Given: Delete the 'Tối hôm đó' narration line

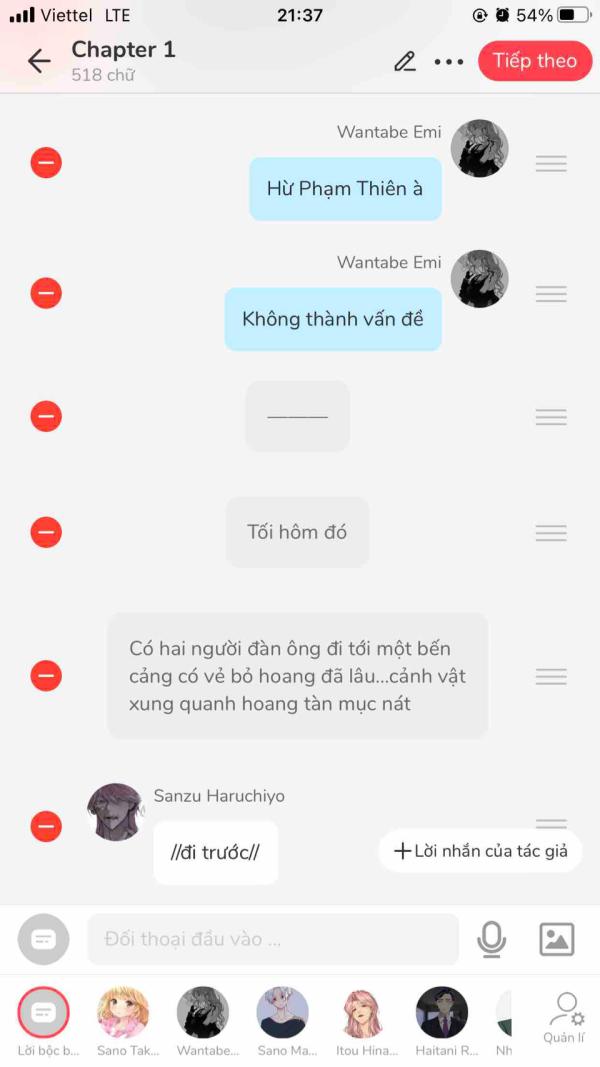Looking at the screenshot, I should click(x=46, y=532).
